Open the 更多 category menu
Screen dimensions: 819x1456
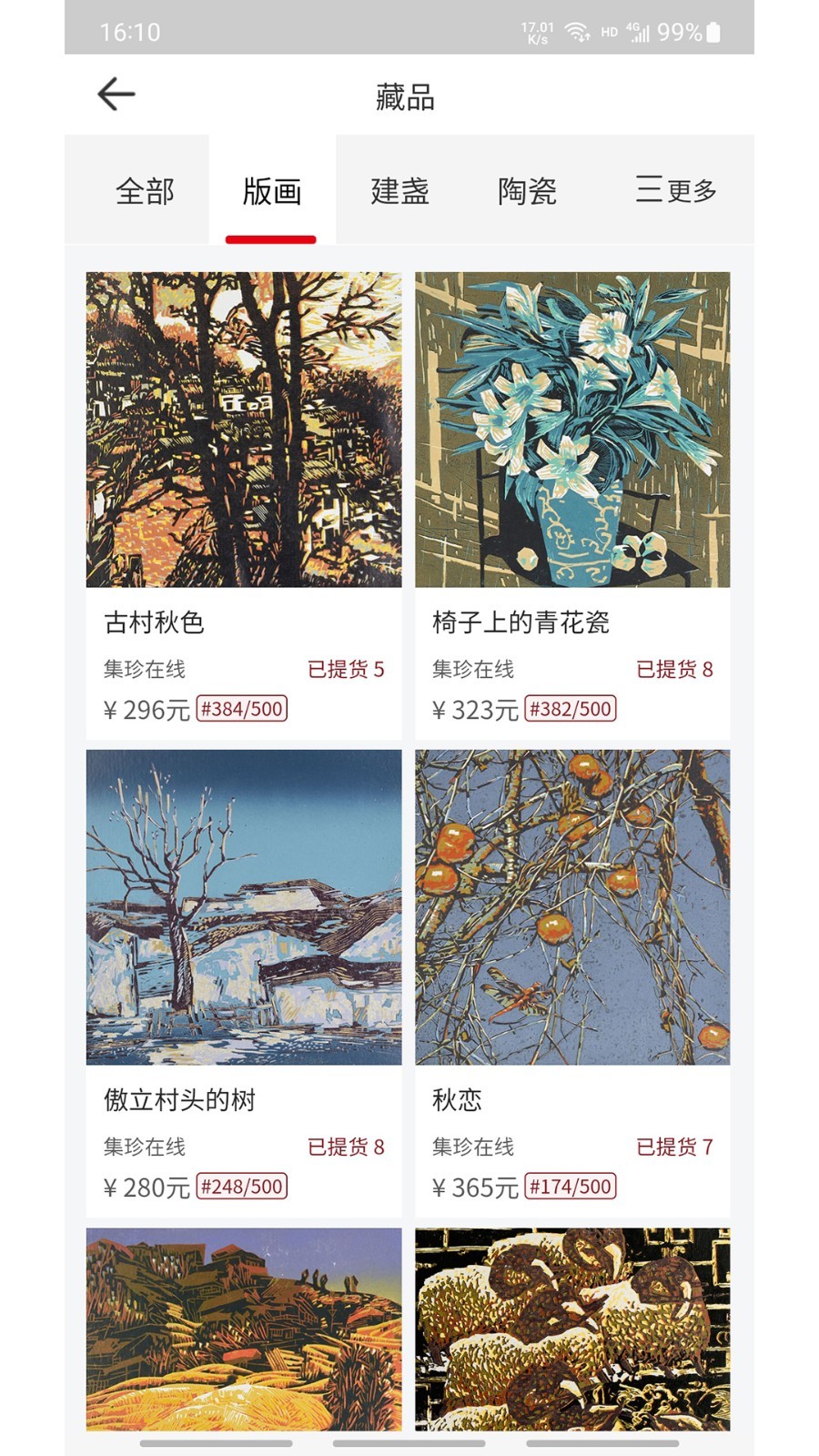[x=689, y=191]
